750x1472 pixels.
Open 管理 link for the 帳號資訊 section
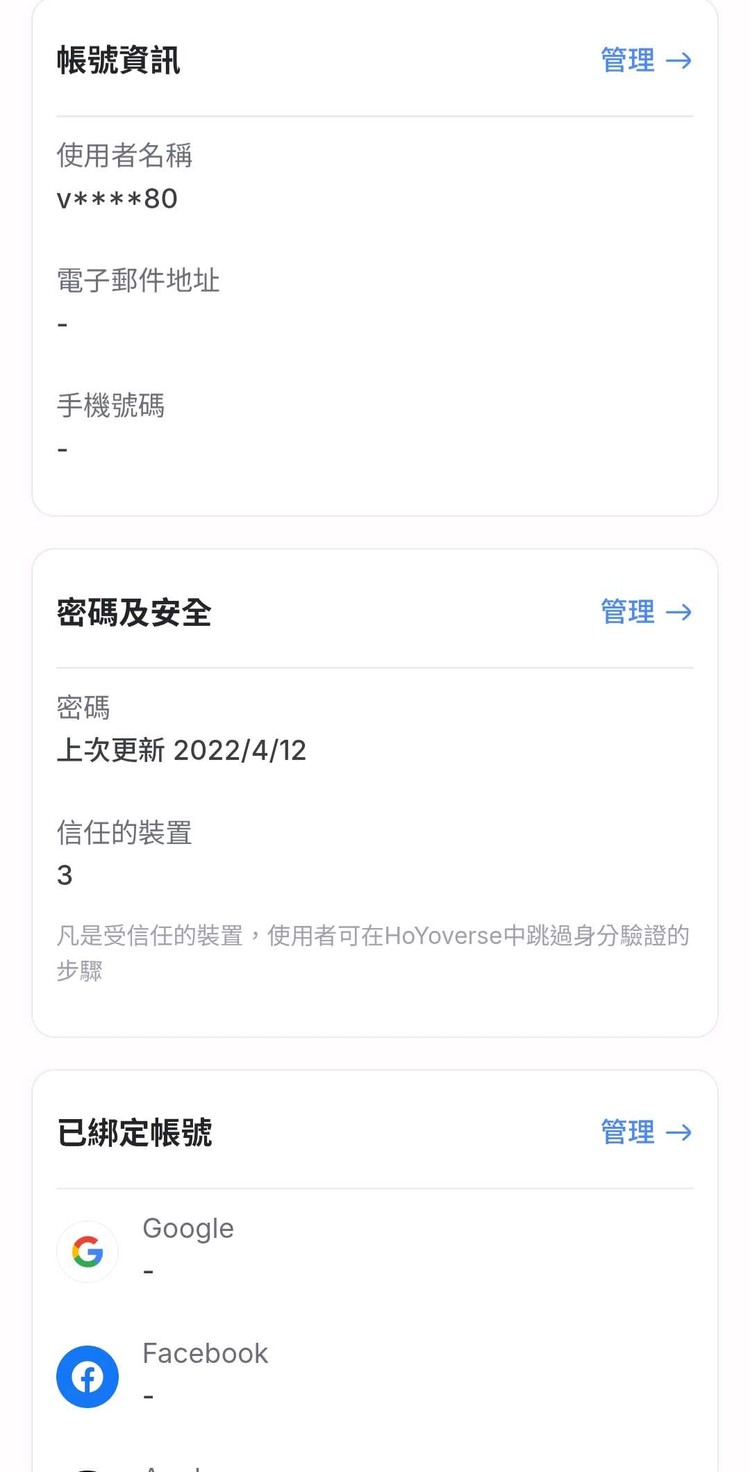[x=627, y=61]
